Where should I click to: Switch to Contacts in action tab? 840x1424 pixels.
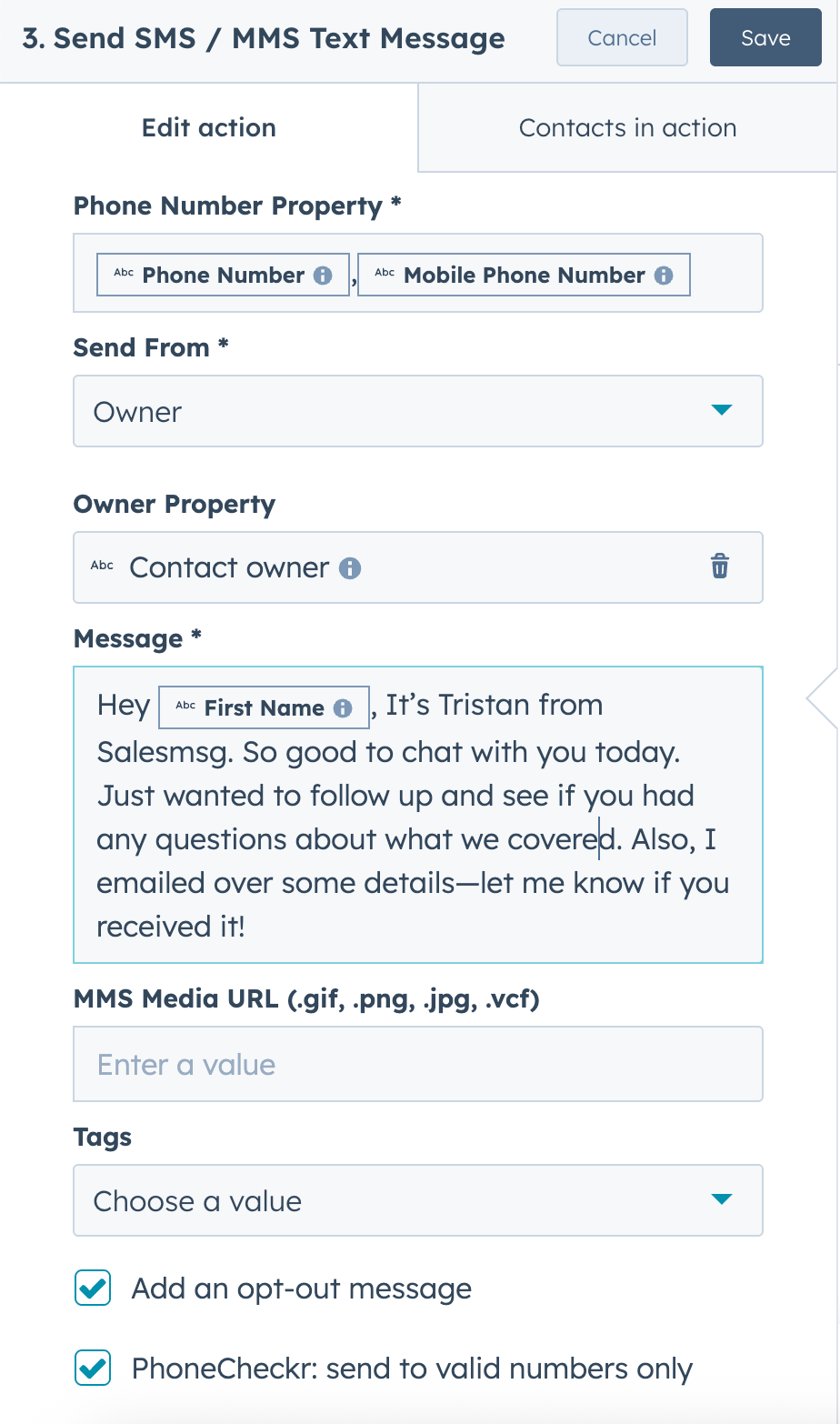click(627, 128)
